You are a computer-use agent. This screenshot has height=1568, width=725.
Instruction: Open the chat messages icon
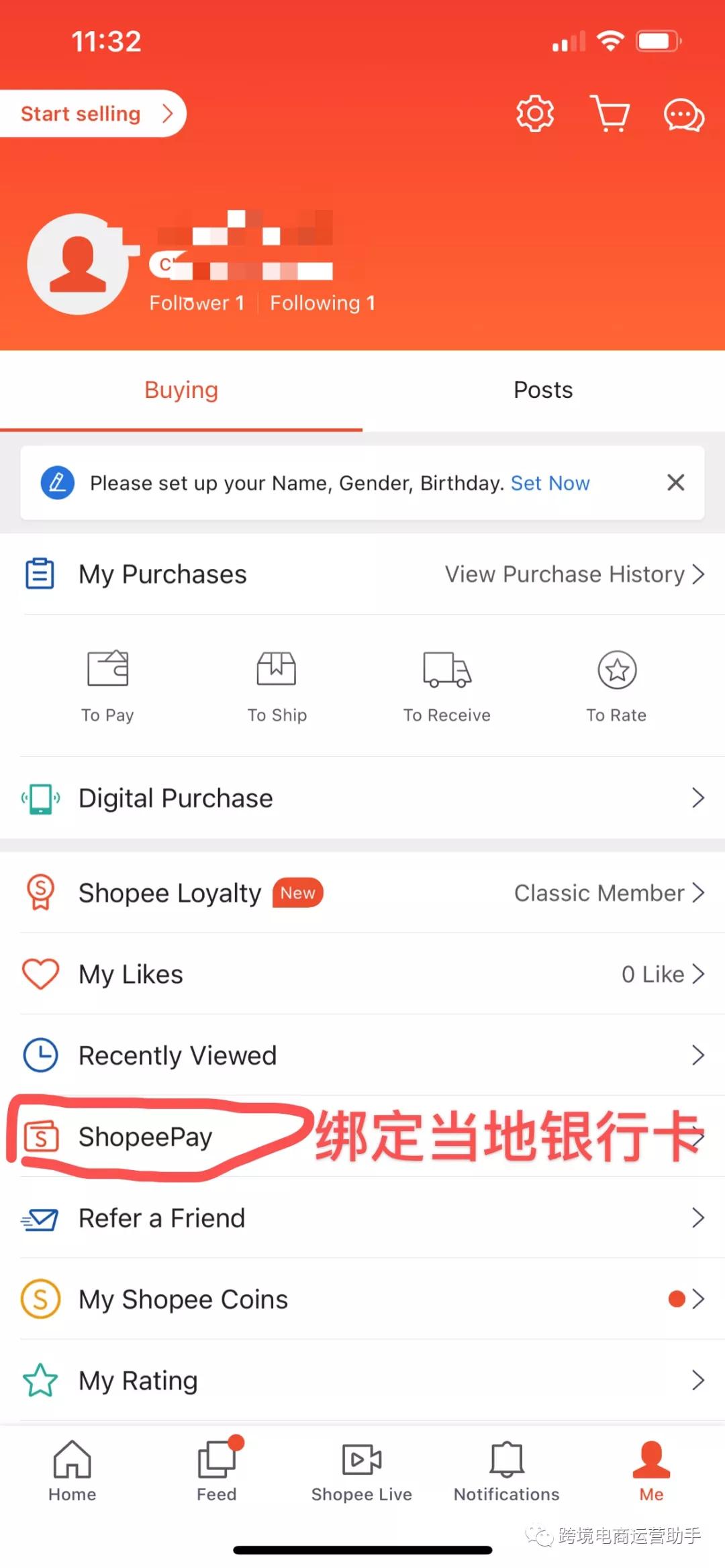[x=683, y=115]
